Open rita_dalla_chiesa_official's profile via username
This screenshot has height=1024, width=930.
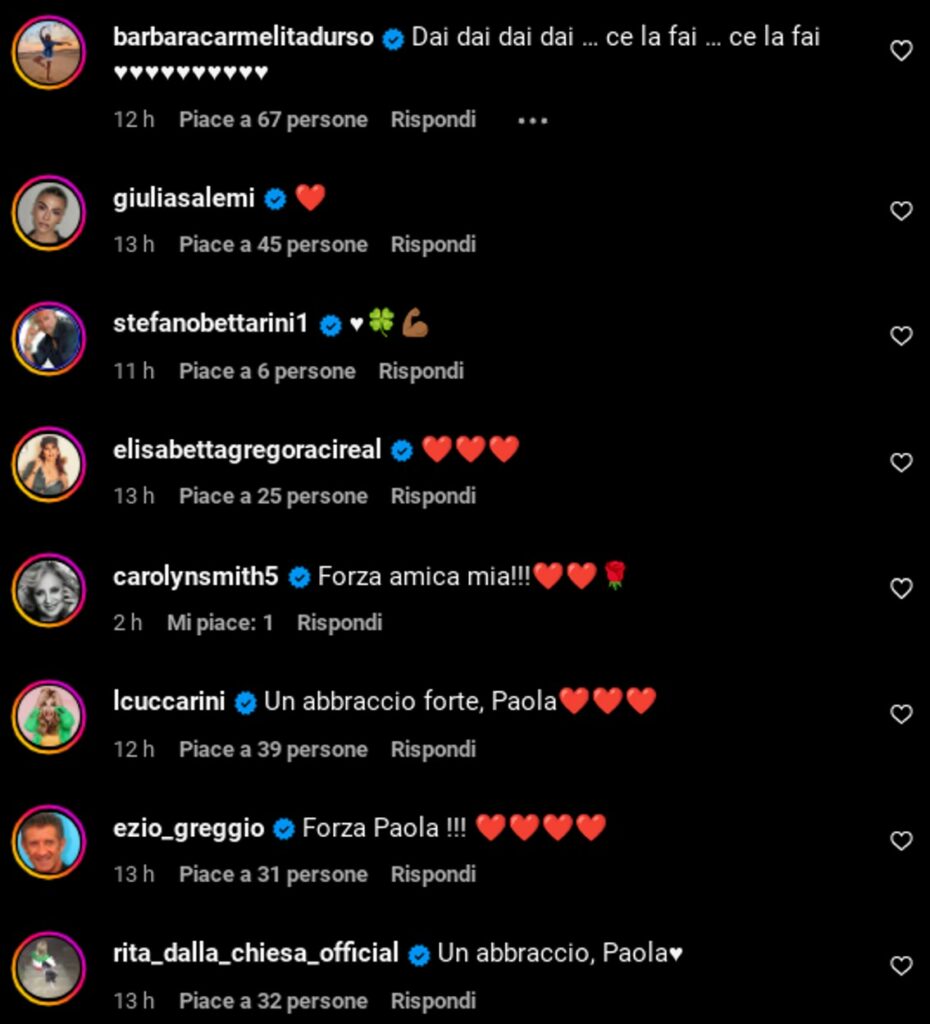(x=256, y=953)
